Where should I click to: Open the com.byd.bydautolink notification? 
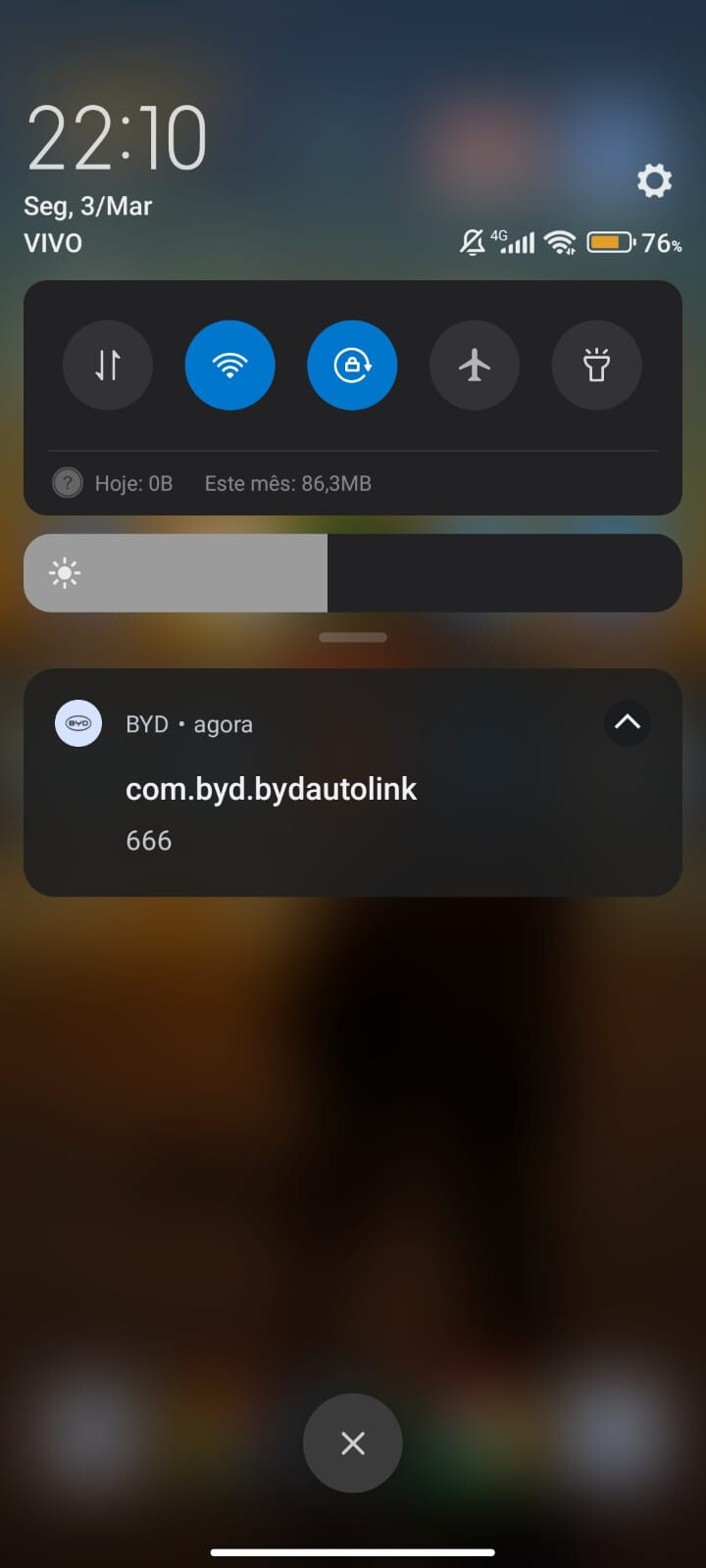353,782
